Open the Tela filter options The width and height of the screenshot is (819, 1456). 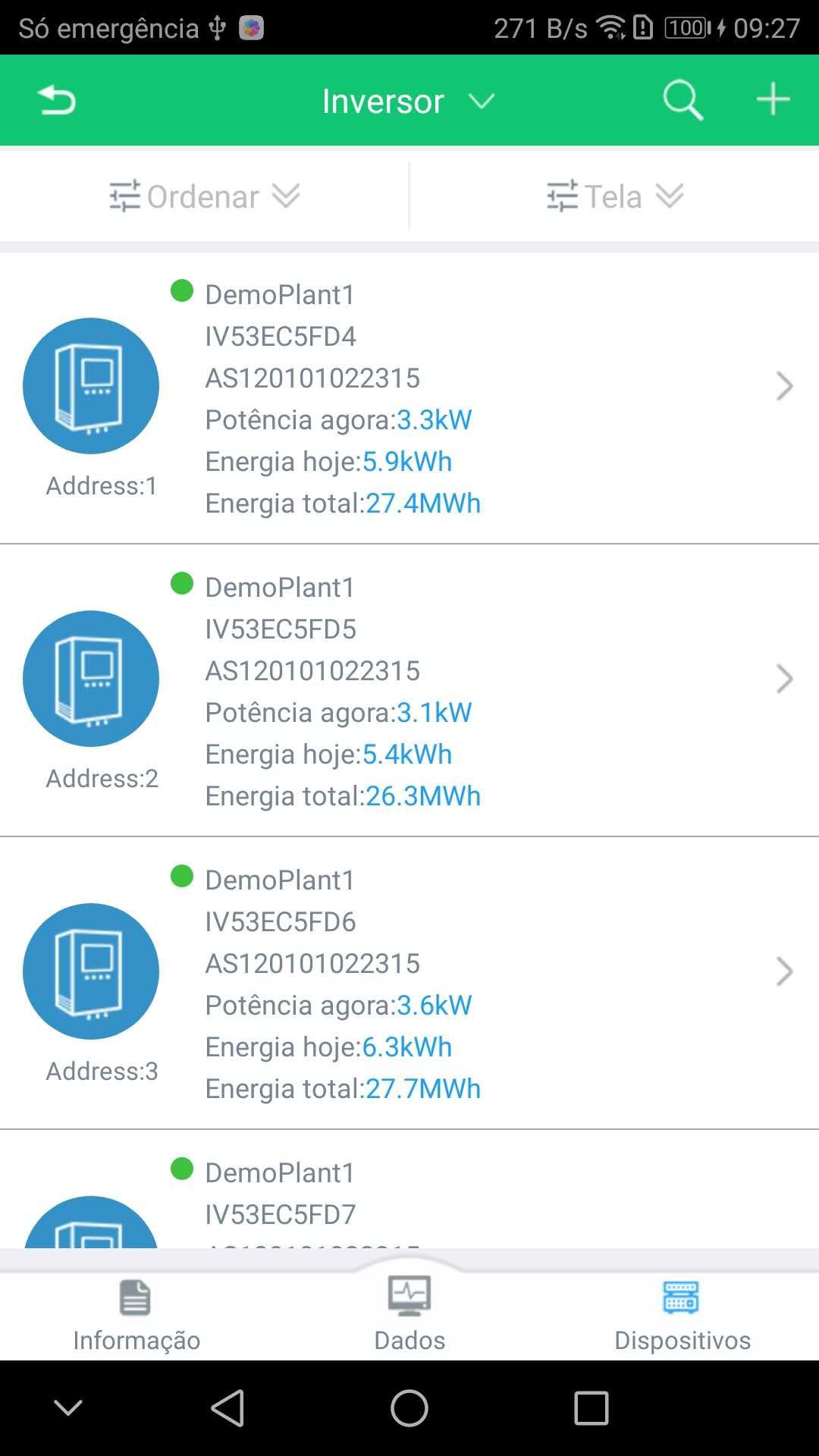pos(614,196)
